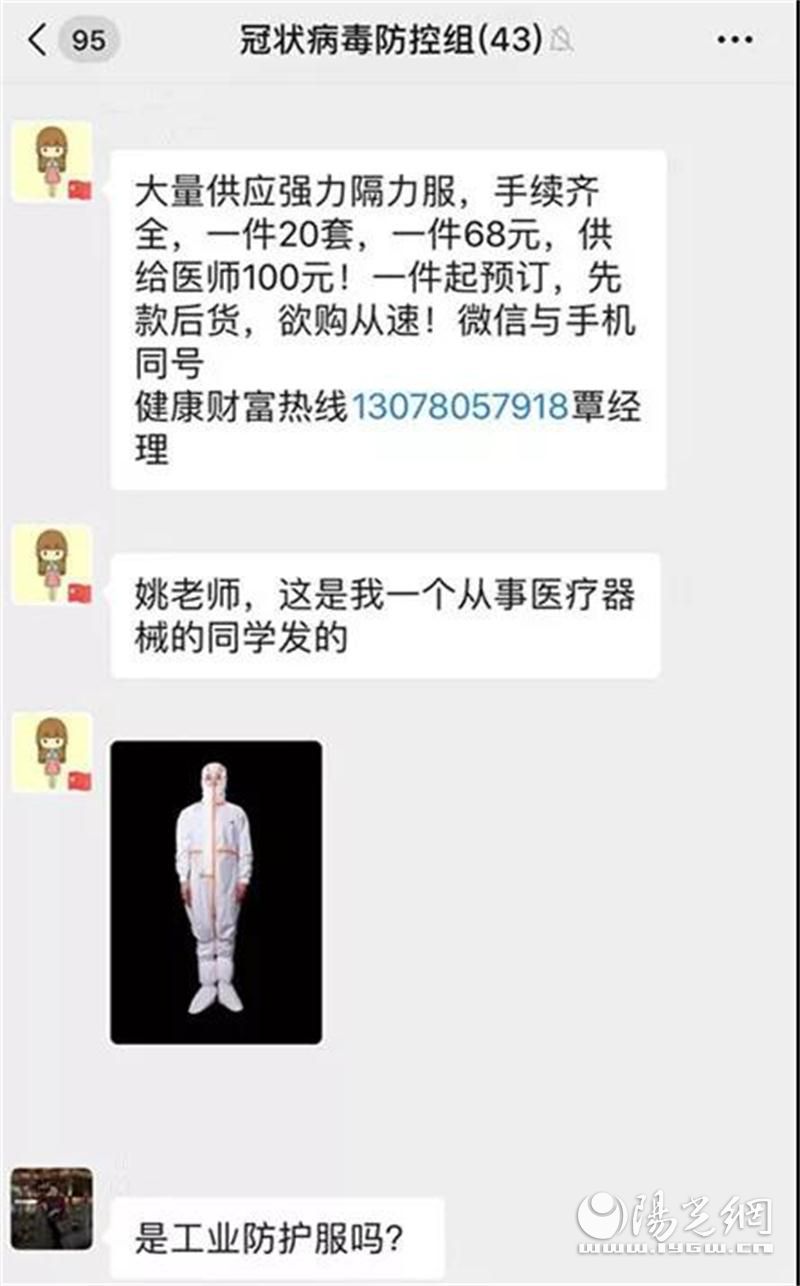Image resolution: width=800 pixels, height=1286 pixels.
Task: Go back to the chat list
Action: point(40,41)
